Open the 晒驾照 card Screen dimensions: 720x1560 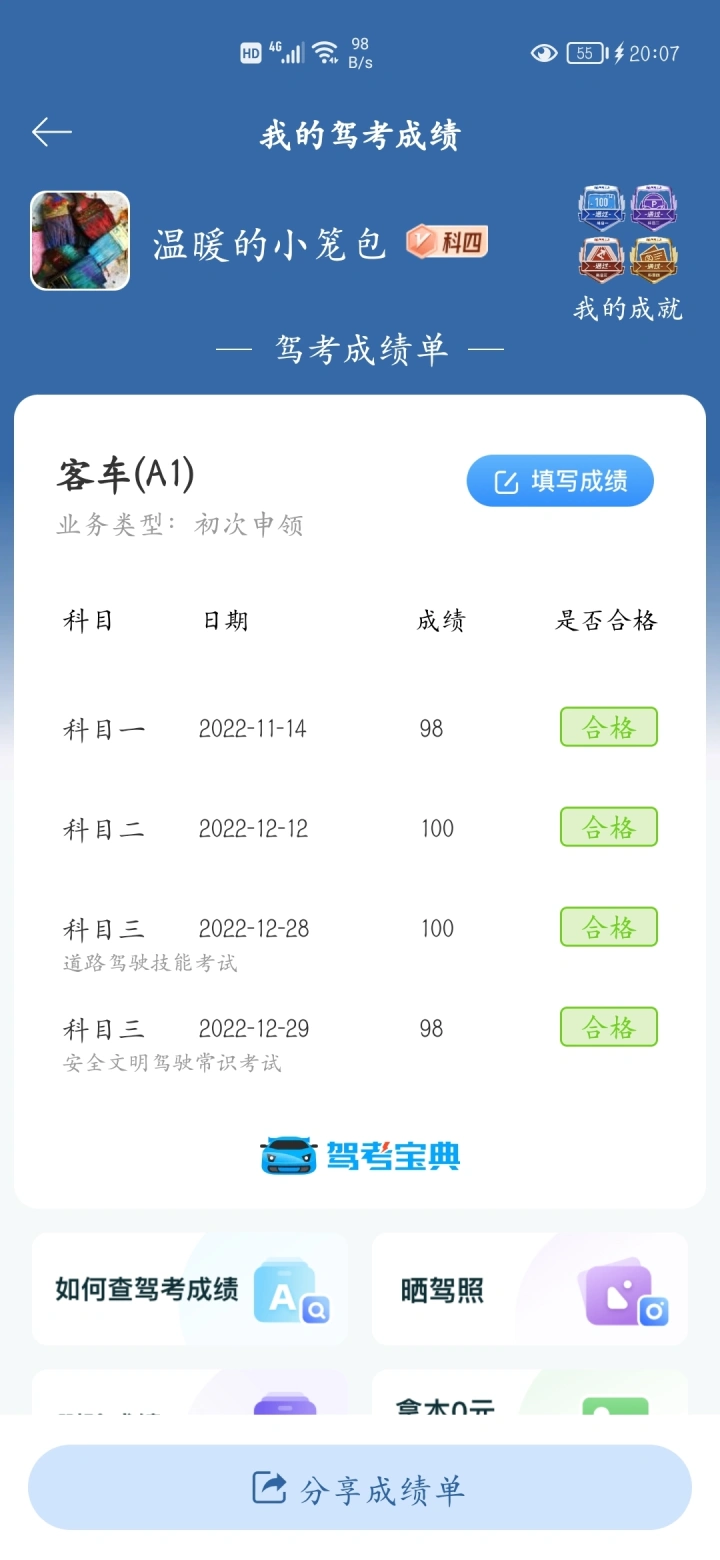(x=530, y=1289)
